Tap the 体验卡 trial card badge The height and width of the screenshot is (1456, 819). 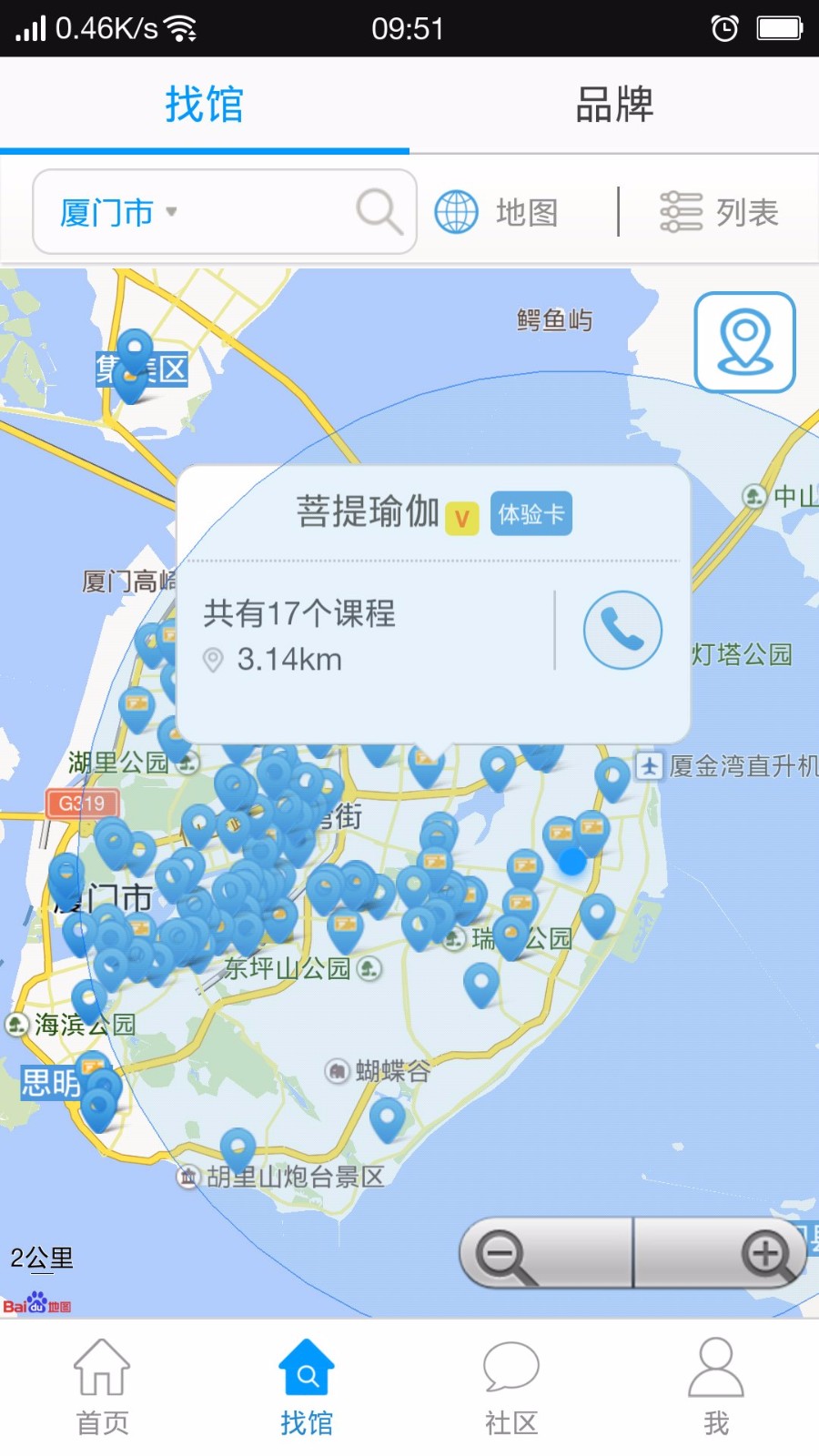[531, 514]
